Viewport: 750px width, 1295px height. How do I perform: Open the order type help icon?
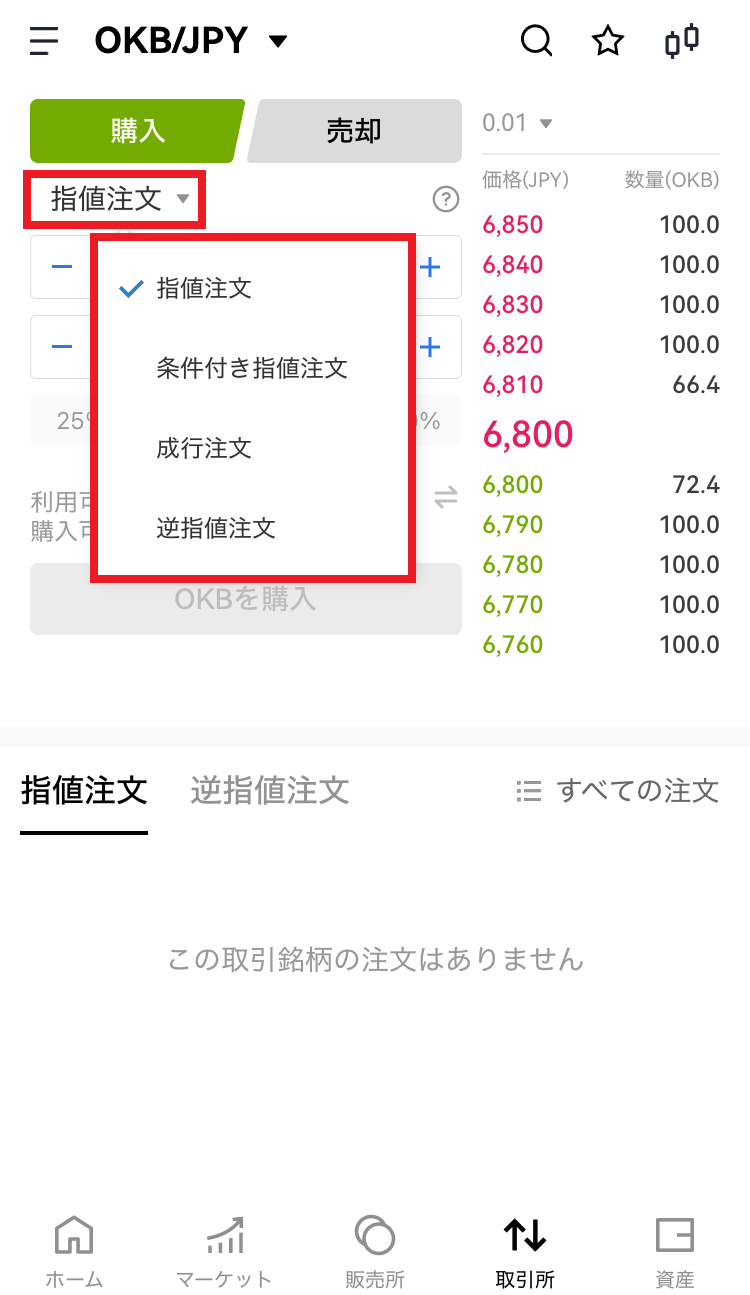coord(445,200)
